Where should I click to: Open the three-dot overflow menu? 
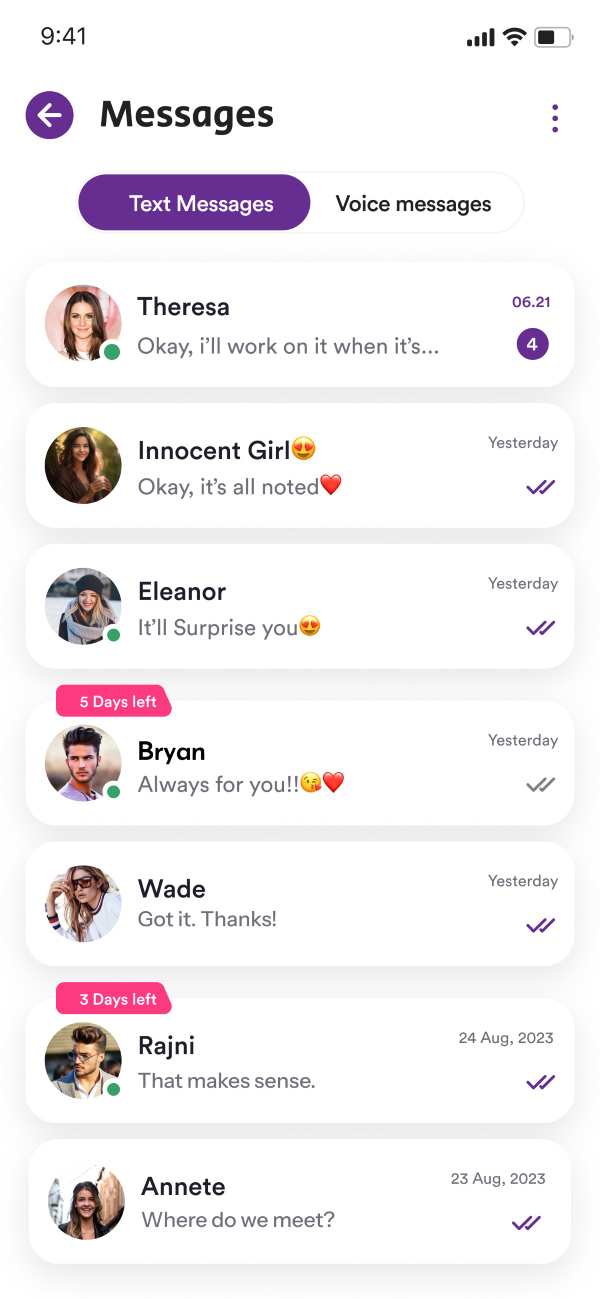(555, 118)
